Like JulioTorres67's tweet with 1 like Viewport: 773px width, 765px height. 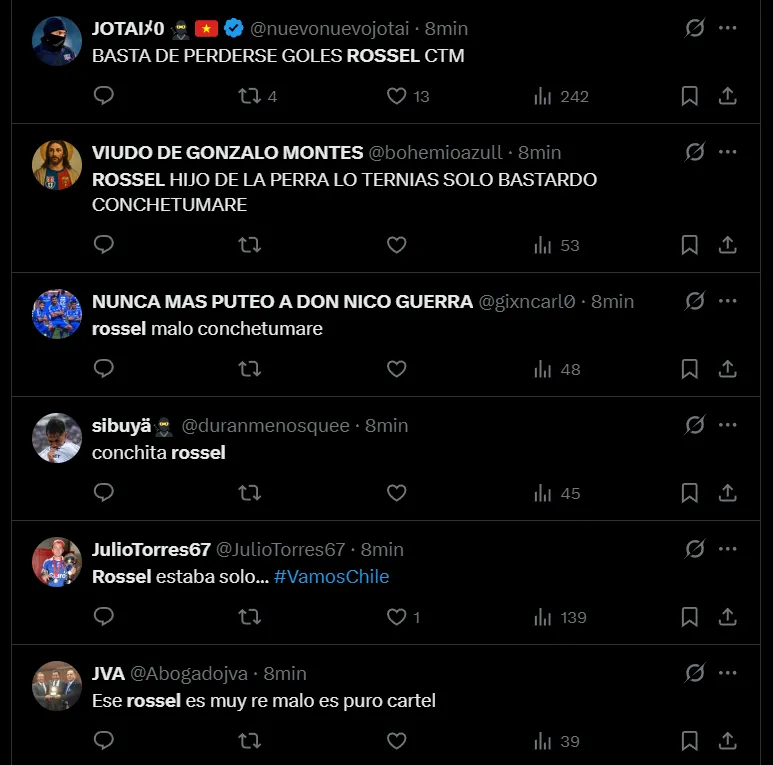pyautogui.click(x=396, y=617)
